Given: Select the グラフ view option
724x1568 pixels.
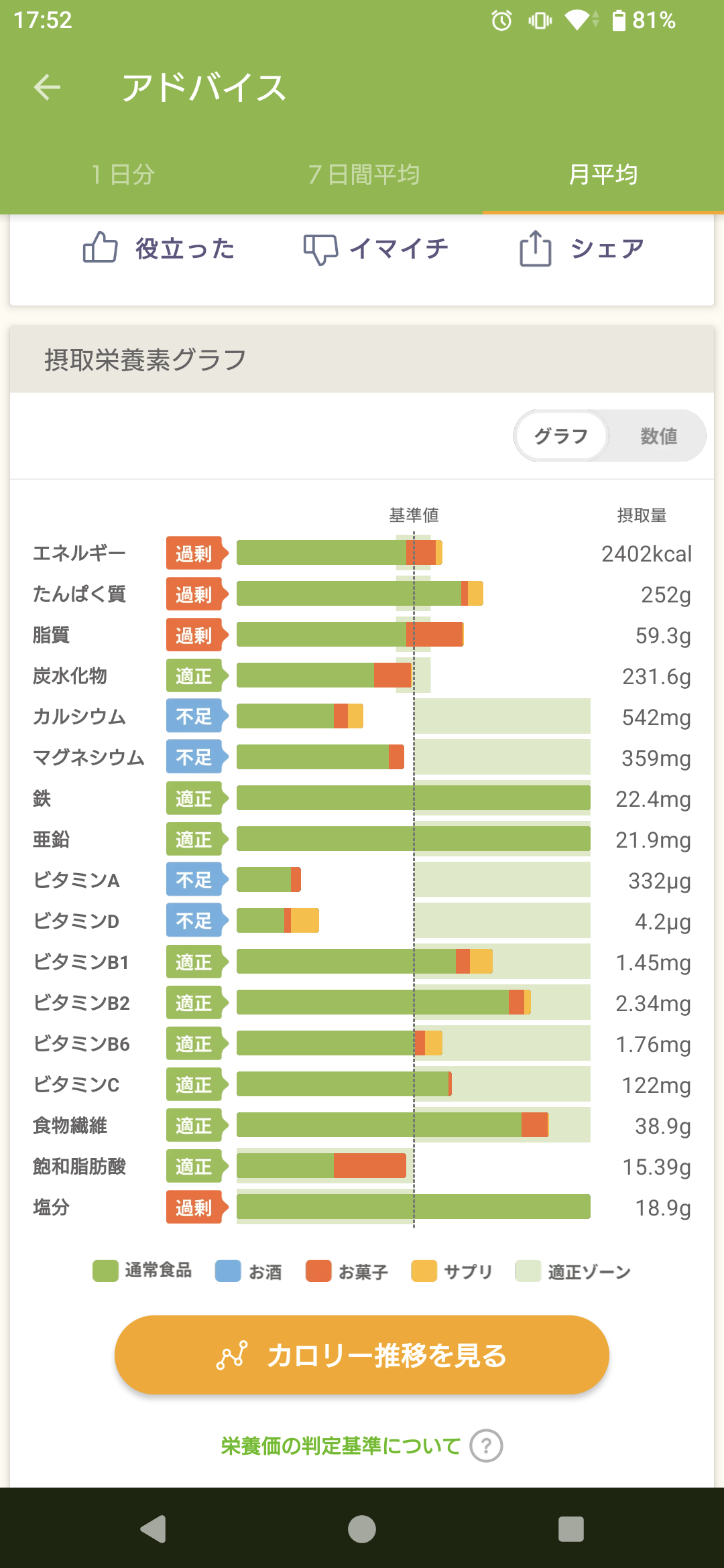Looking at the screenshot, I should [562, 436].
